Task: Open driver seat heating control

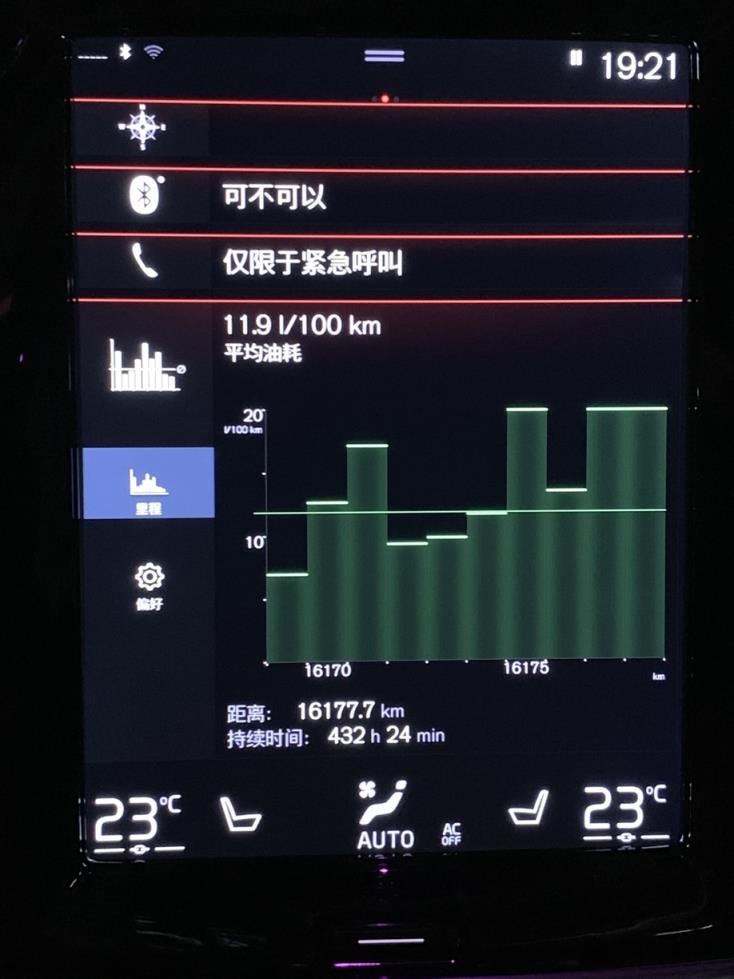Action: pyautogui.click(x=240, y=814)
